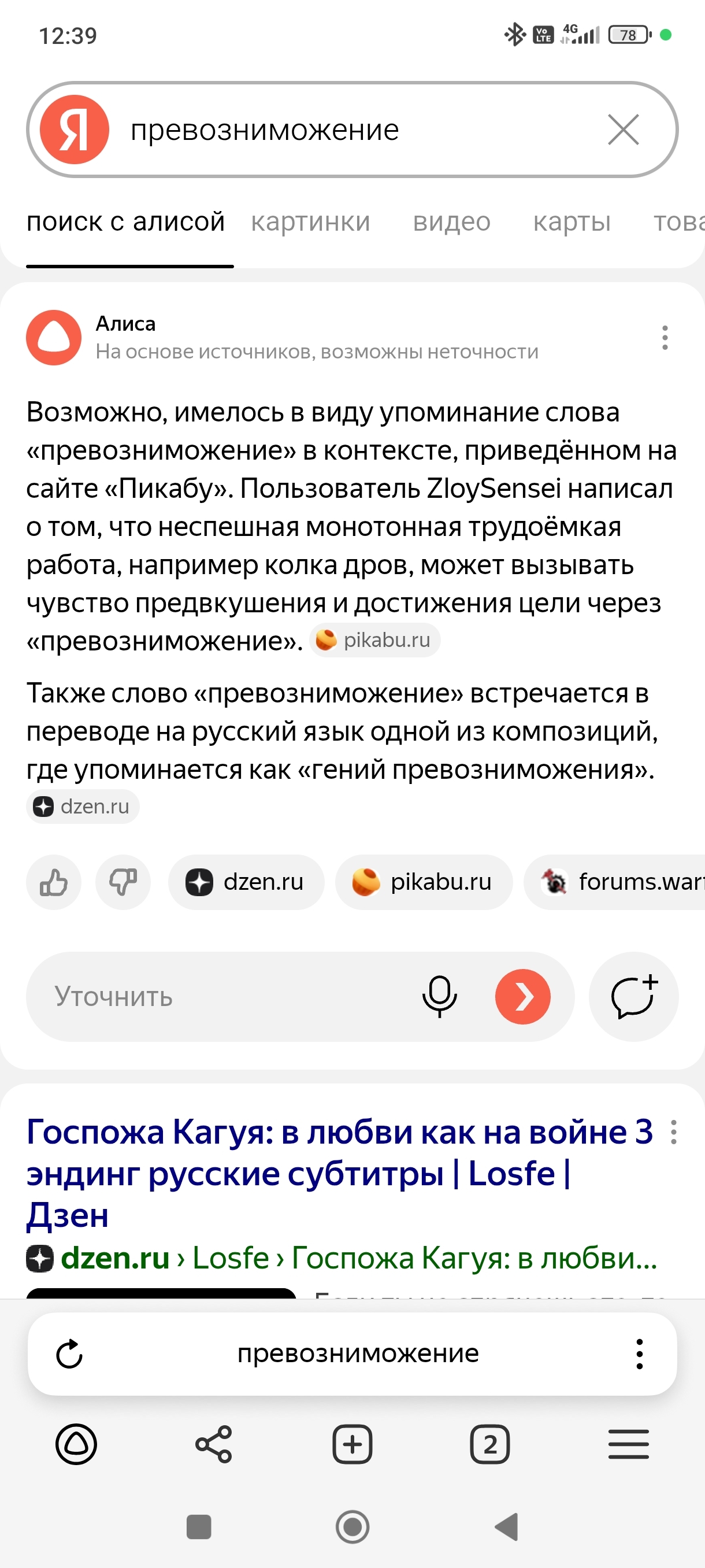Viewport: 705px width, 1568px height.
Task: Open the Госпожа Кагуя search result
Action: click(339, 1173)
